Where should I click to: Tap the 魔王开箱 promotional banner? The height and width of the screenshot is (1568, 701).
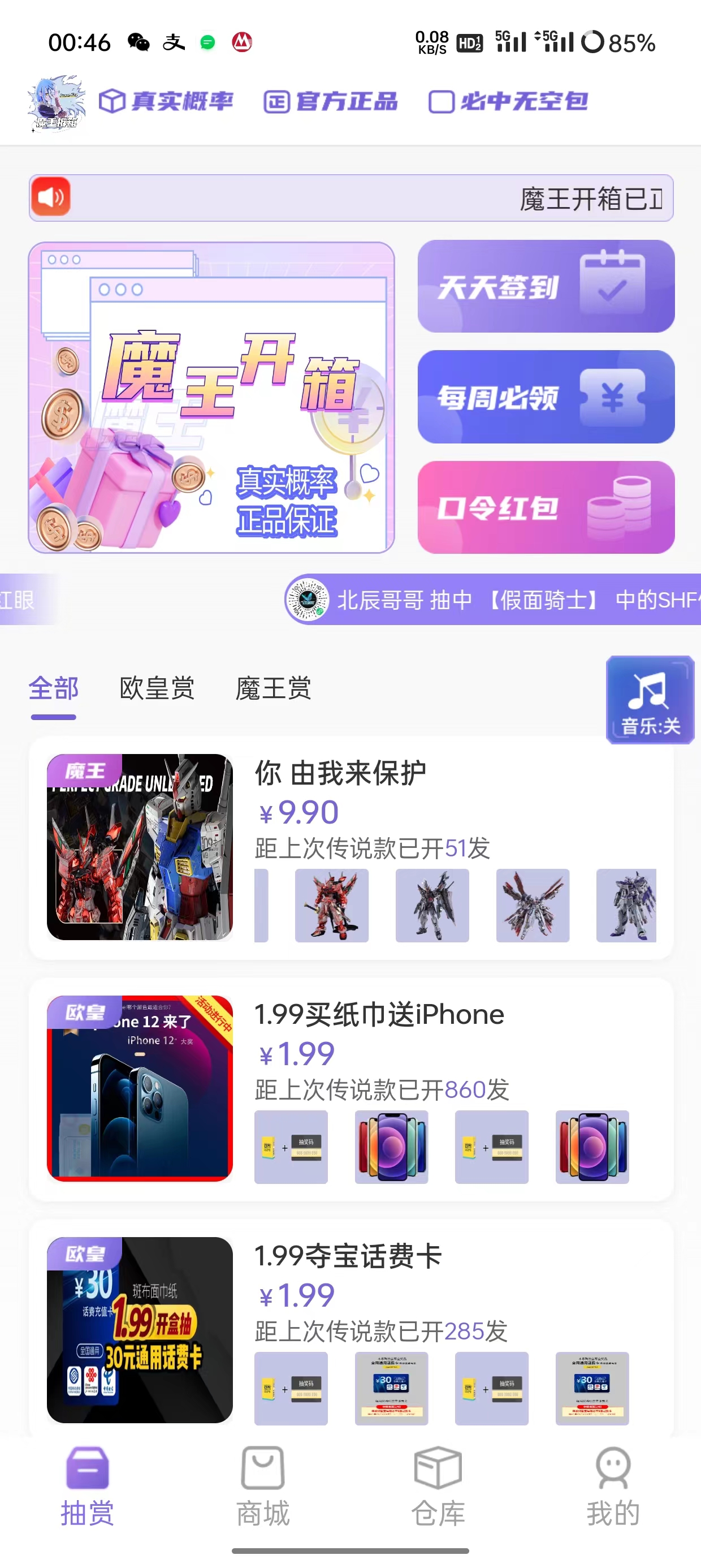(x=211, y=398)
